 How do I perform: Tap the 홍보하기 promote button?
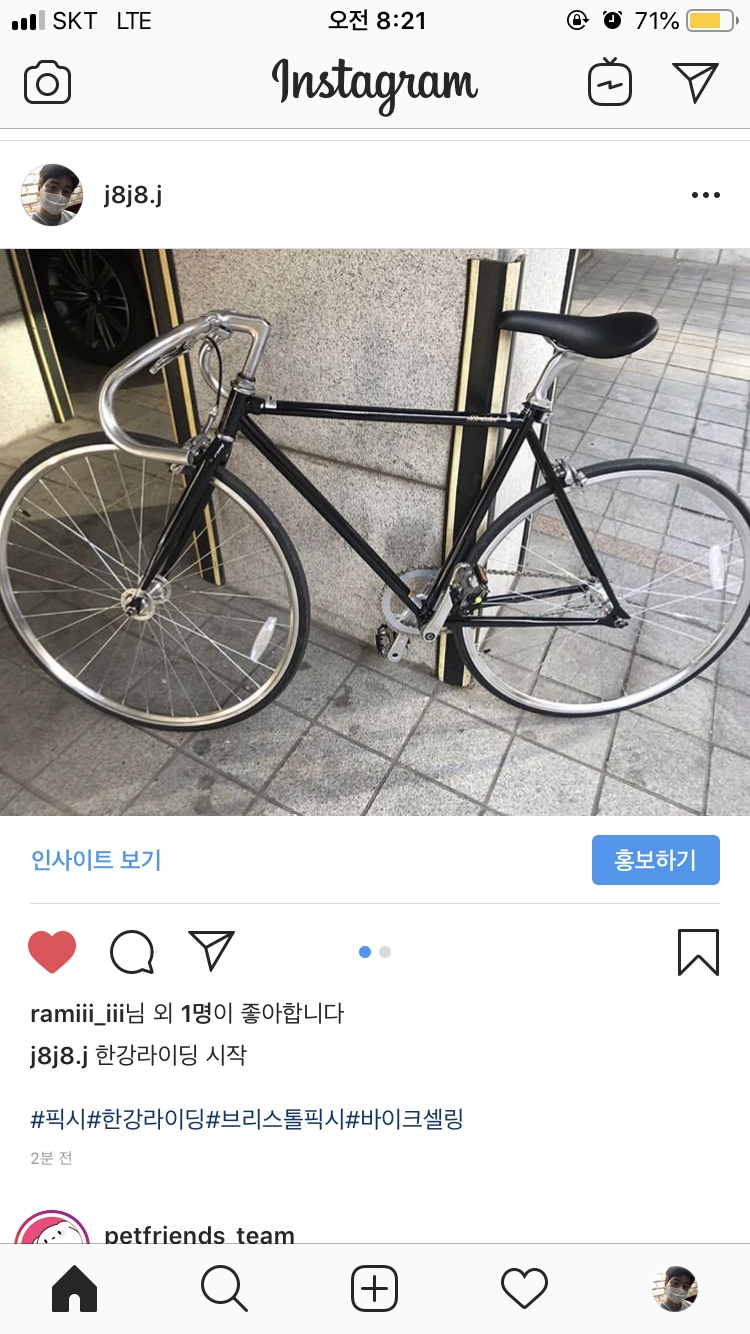[655, 860]
